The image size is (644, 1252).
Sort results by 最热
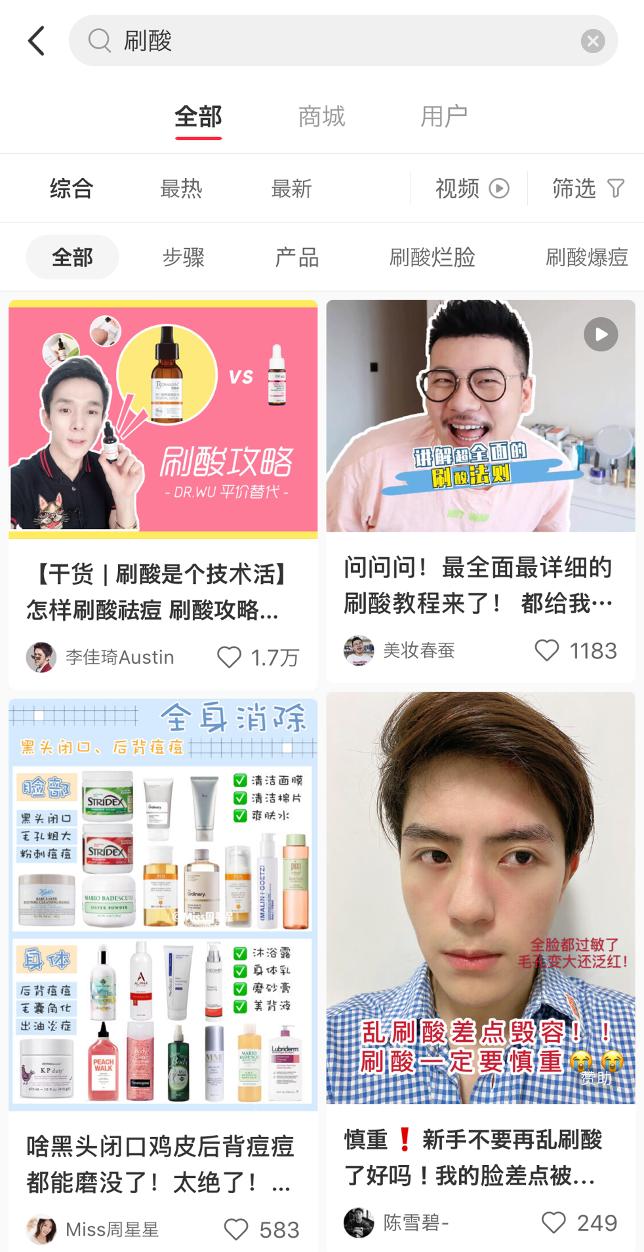(x=181, y=188)
